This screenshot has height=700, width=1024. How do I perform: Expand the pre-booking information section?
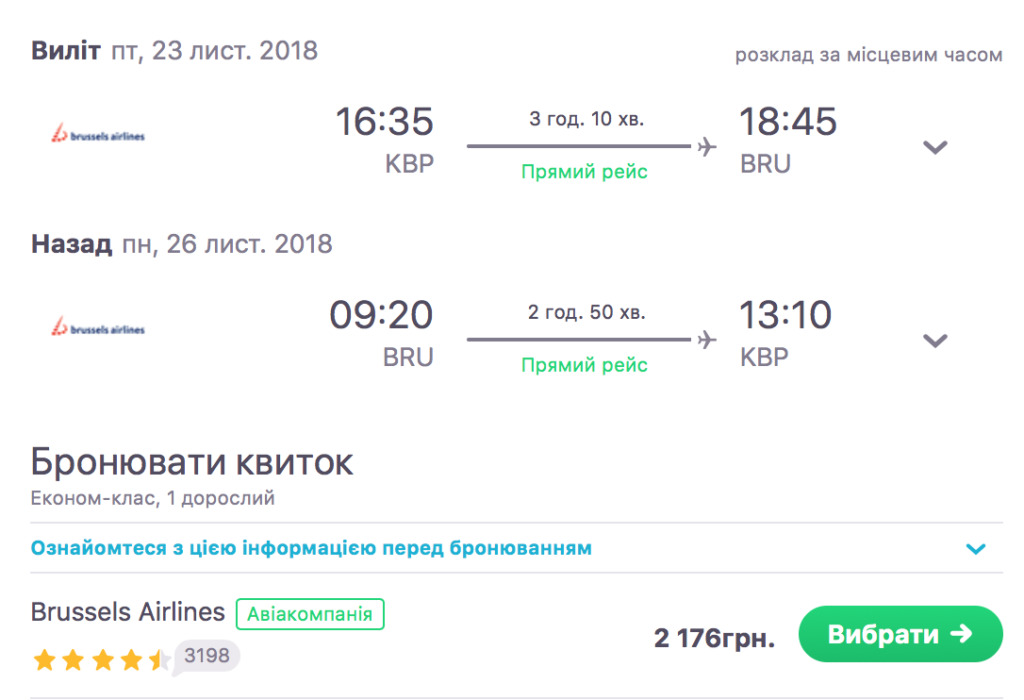(975, 549)
